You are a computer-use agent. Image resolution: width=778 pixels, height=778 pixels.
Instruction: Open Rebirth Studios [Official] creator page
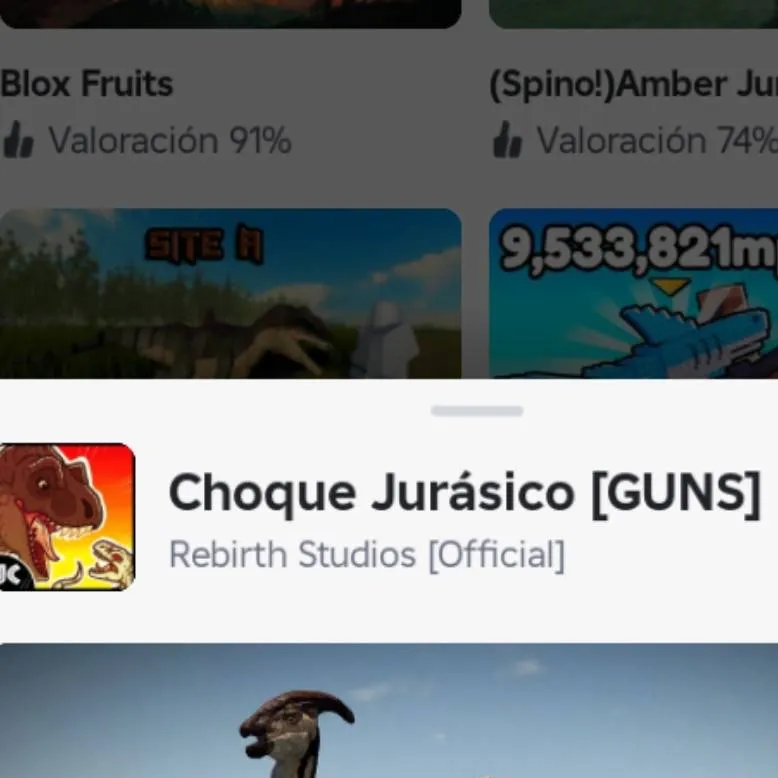(x=366, y=554)
